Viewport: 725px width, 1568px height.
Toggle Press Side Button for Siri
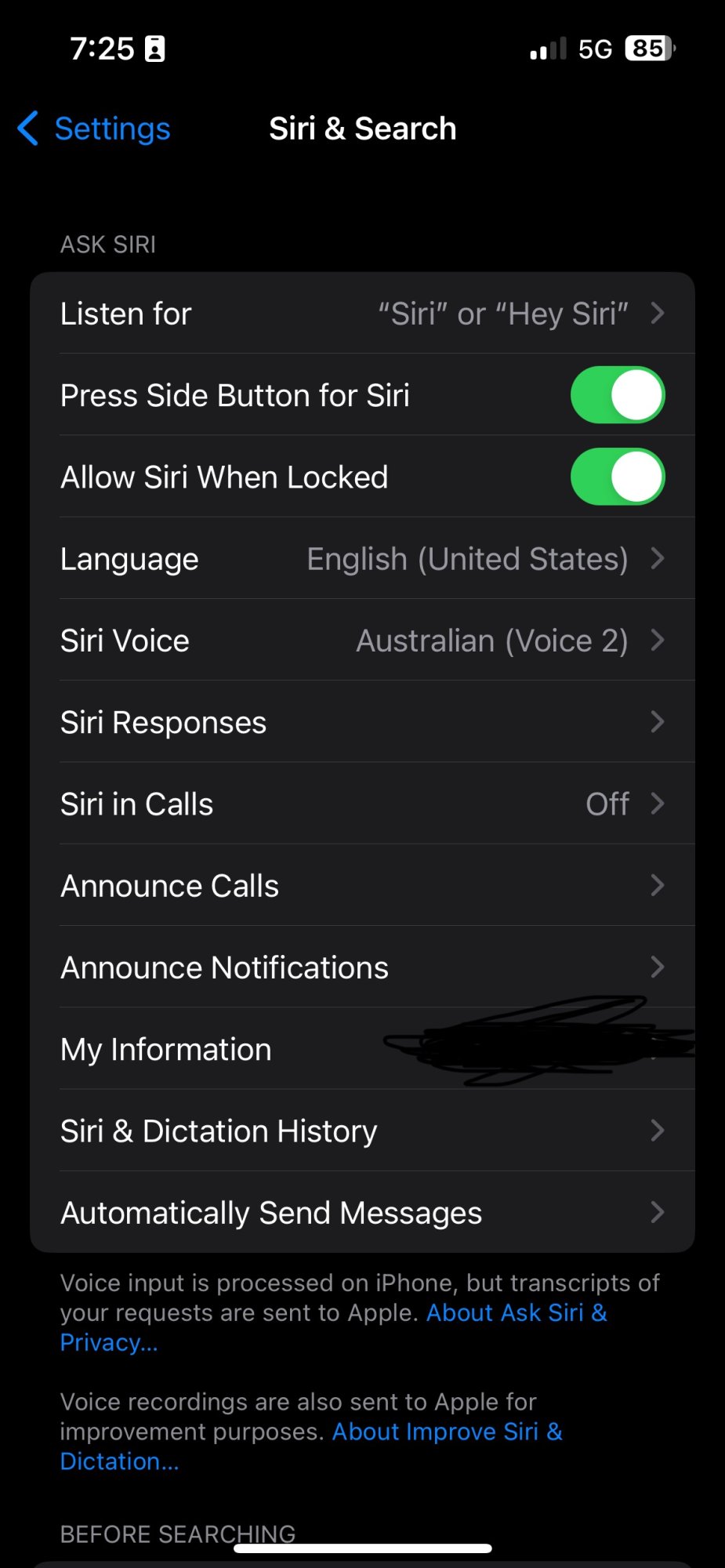pyautogui.click(x=618, y=395)
